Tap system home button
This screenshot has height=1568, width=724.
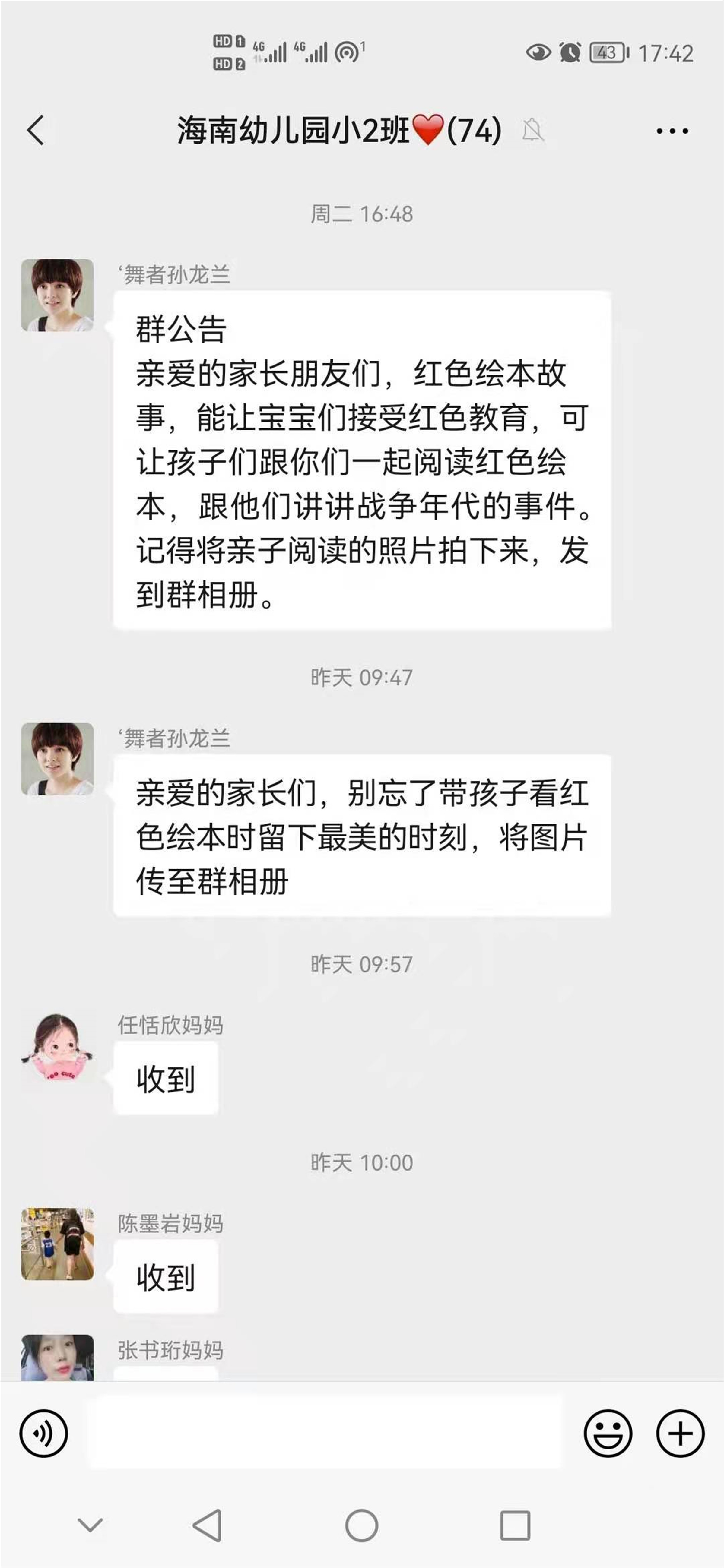point(362,1525)
